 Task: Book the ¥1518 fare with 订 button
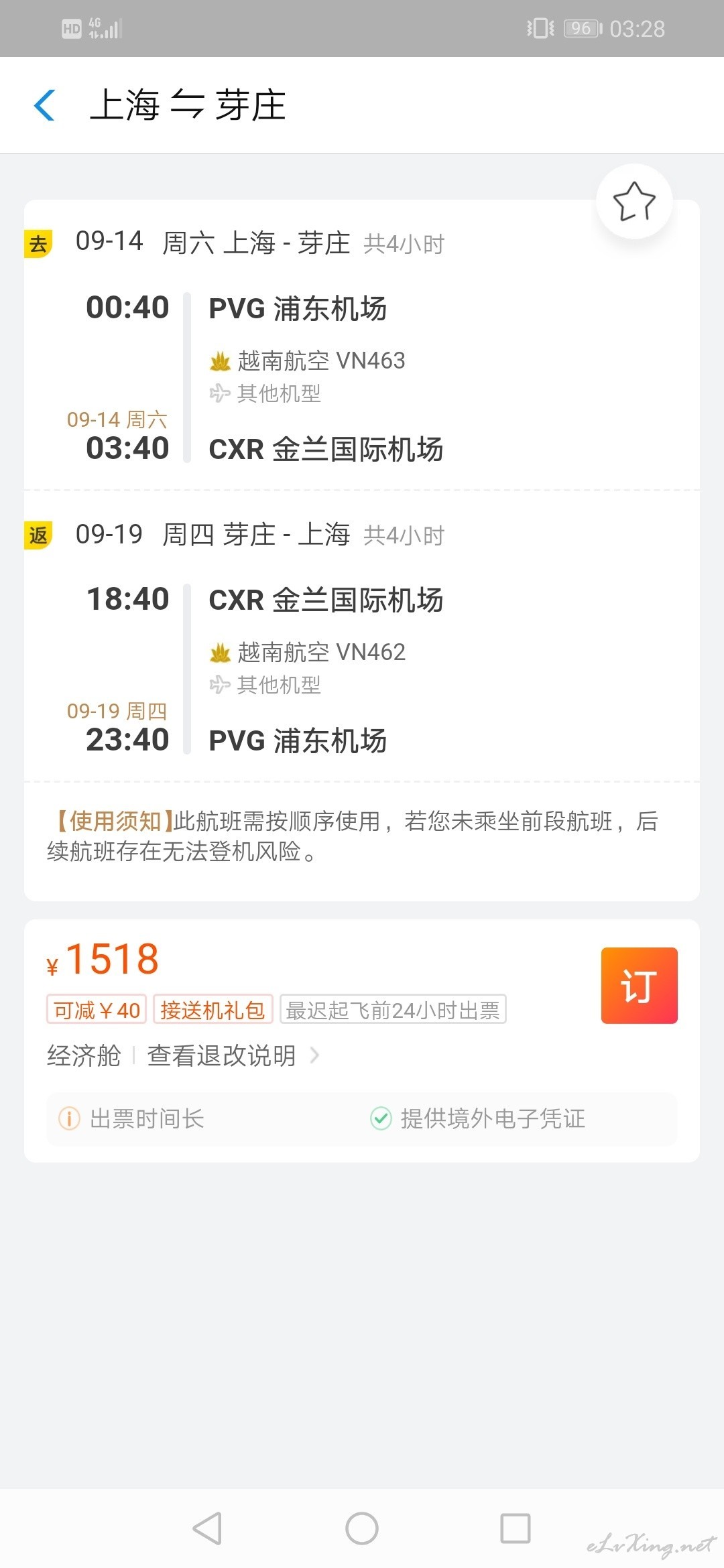tap(639, 985)
